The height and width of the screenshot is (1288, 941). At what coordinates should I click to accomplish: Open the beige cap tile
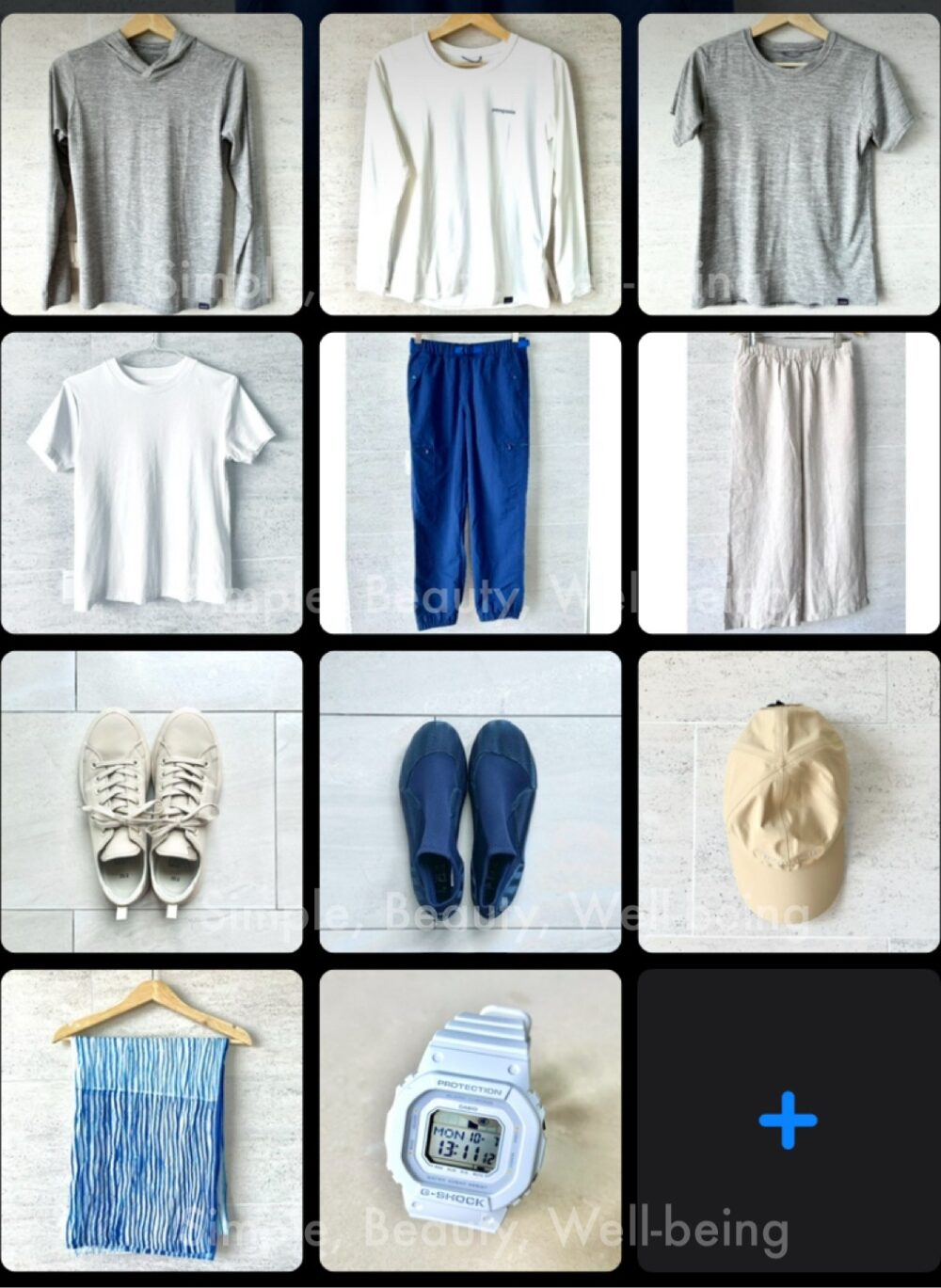(x=789, y=802)
